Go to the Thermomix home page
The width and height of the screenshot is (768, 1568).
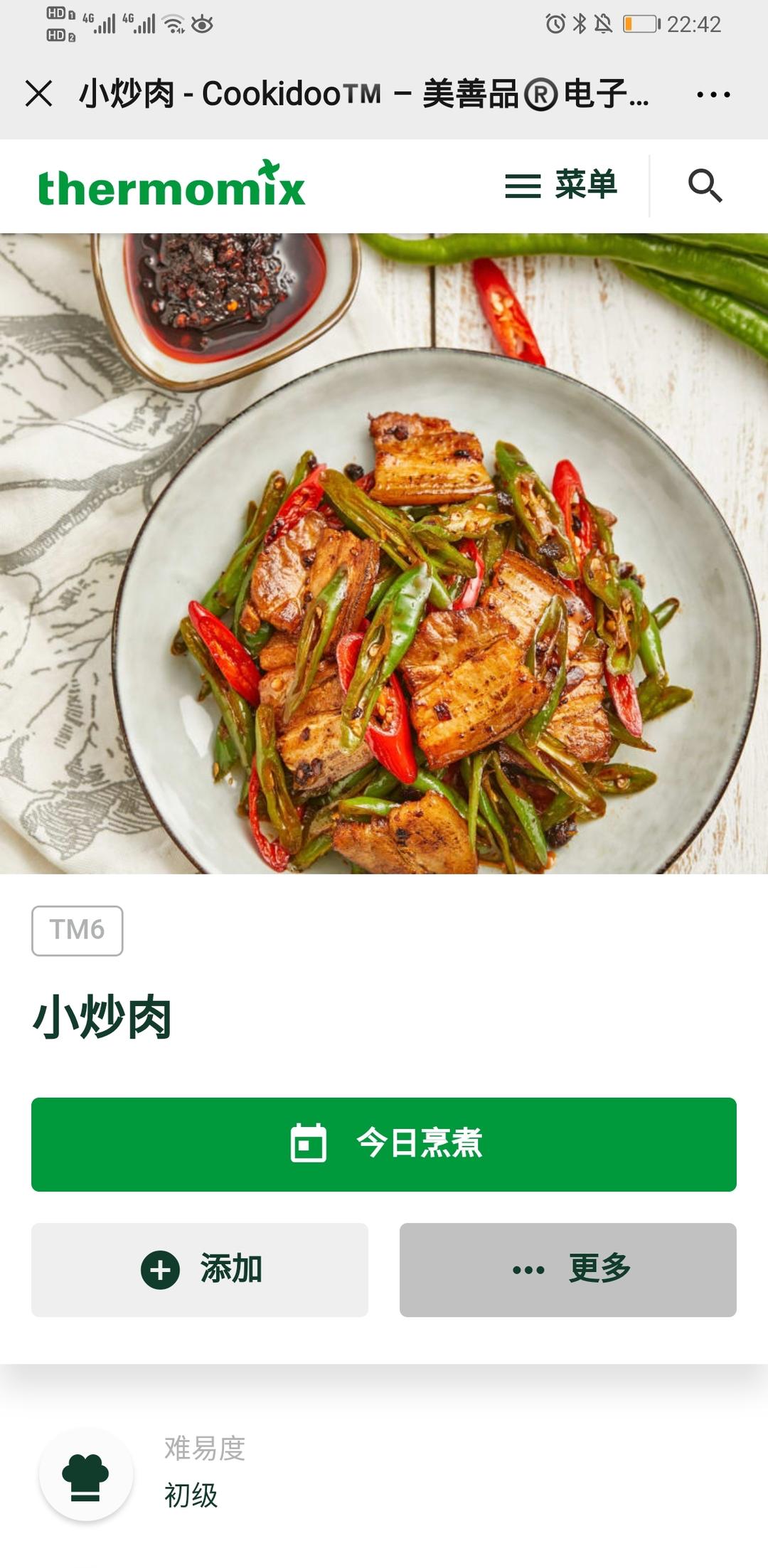point(171,186)
